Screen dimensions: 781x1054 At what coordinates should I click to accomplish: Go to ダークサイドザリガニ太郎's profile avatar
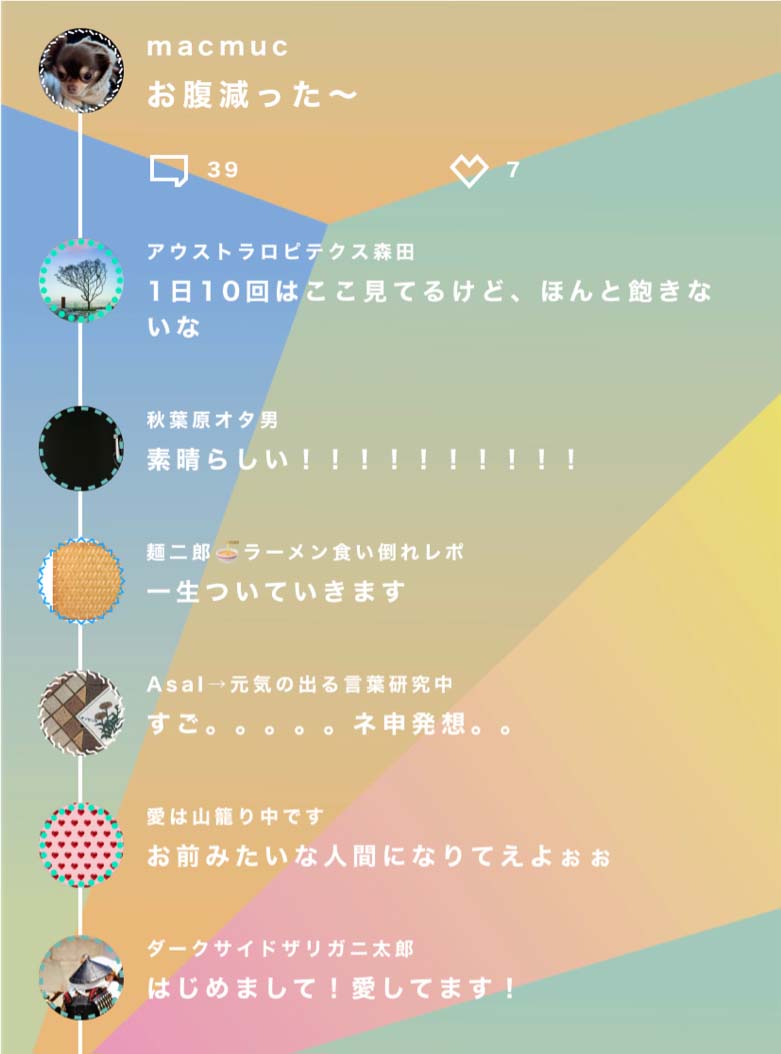(81, 977)
